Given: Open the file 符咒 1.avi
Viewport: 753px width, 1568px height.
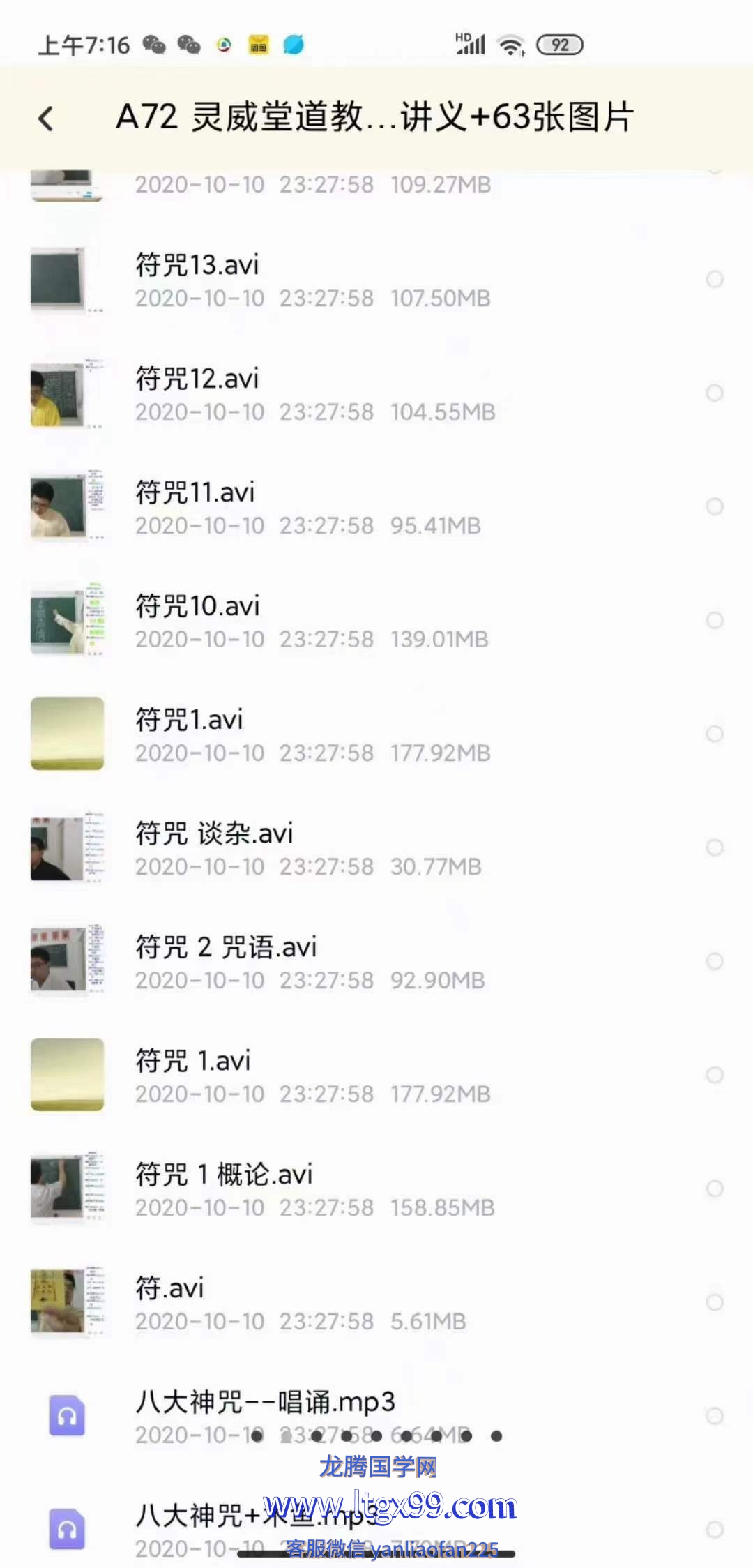Looking at the screenshot, I should pos(193,1062).
